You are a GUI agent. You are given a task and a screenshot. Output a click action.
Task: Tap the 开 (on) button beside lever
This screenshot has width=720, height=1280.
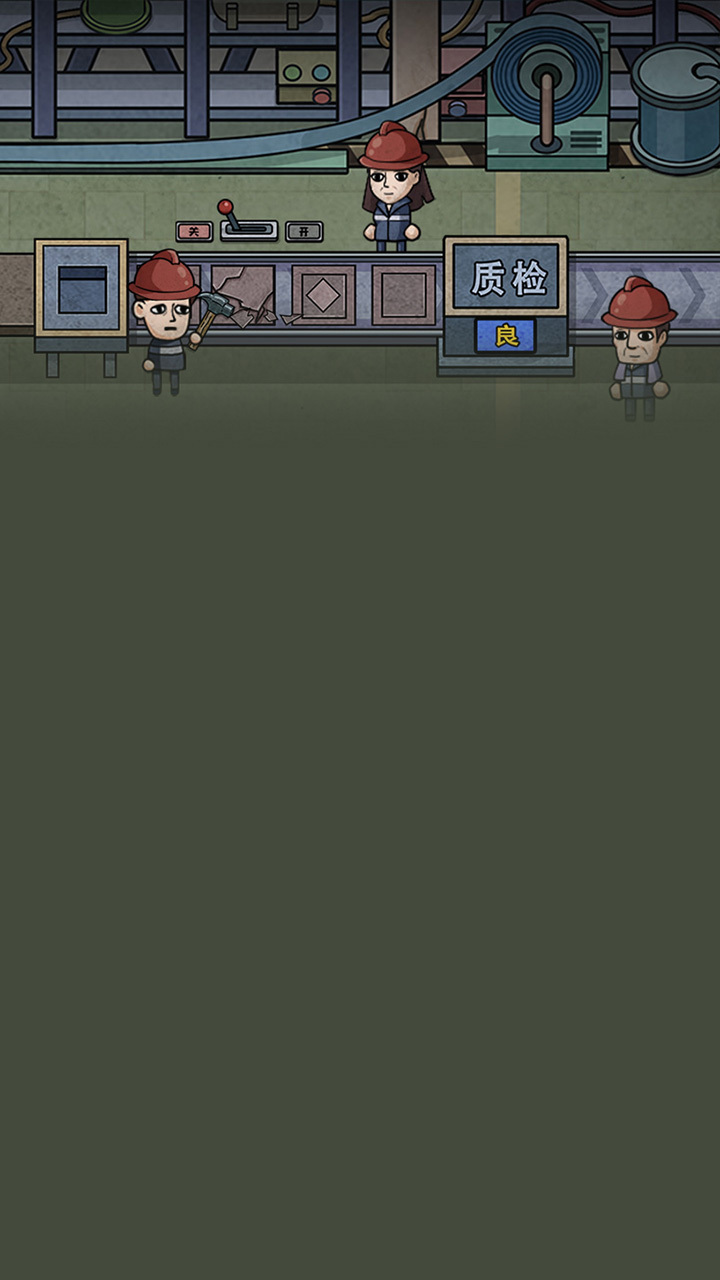pyautogui.click(x=304, y=232)
